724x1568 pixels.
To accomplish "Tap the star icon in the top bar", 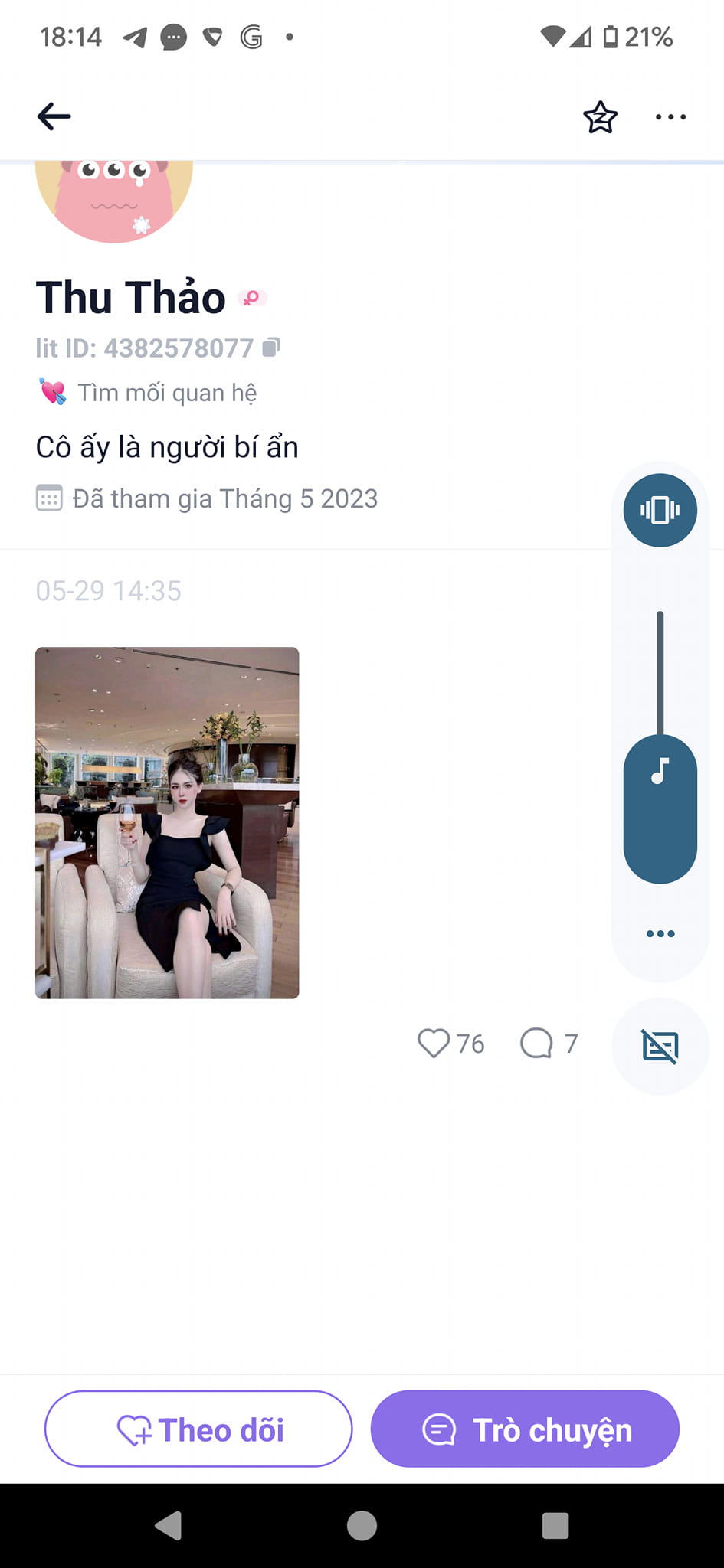I will [x=600, y=117].
